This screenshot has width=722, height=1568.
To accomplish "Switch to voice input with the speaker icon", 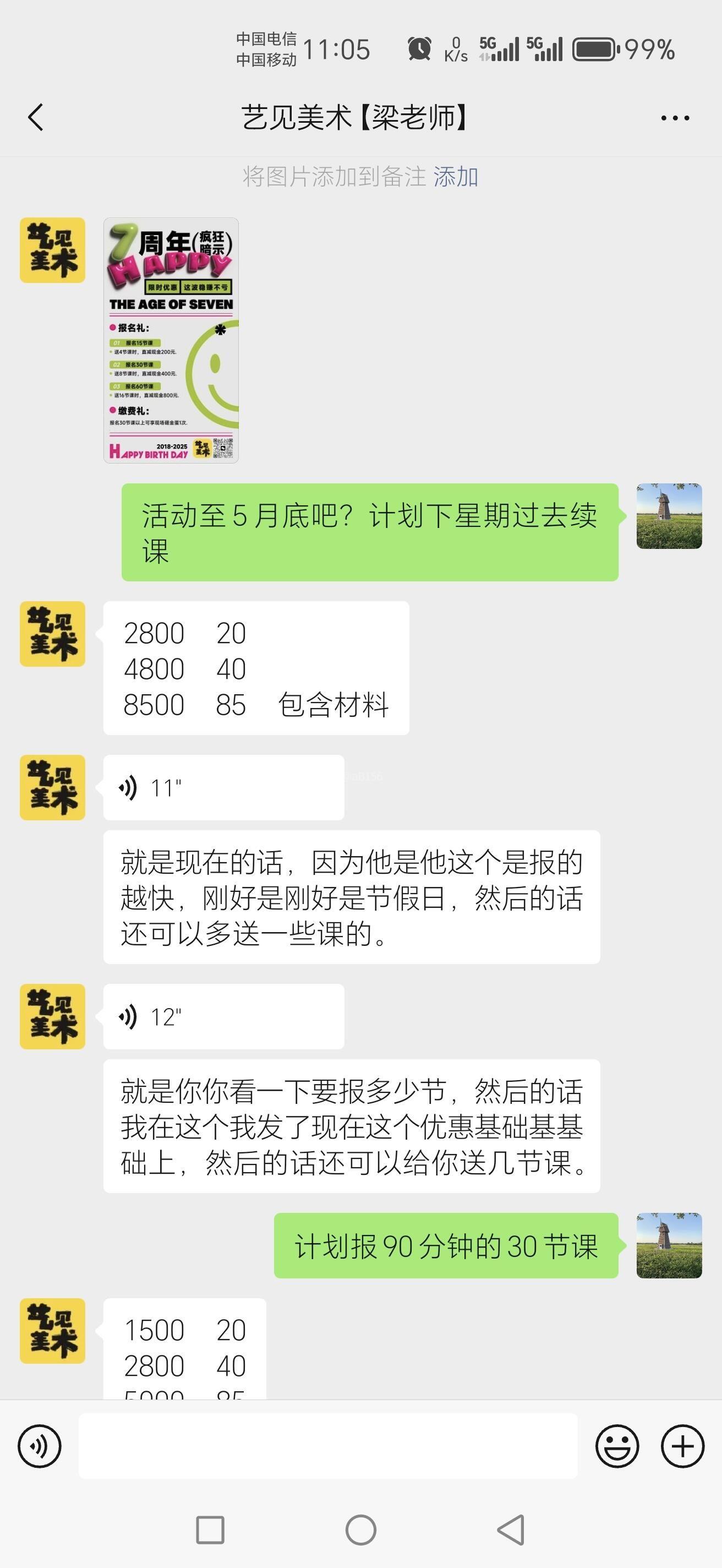I will tap(40, 1446).
